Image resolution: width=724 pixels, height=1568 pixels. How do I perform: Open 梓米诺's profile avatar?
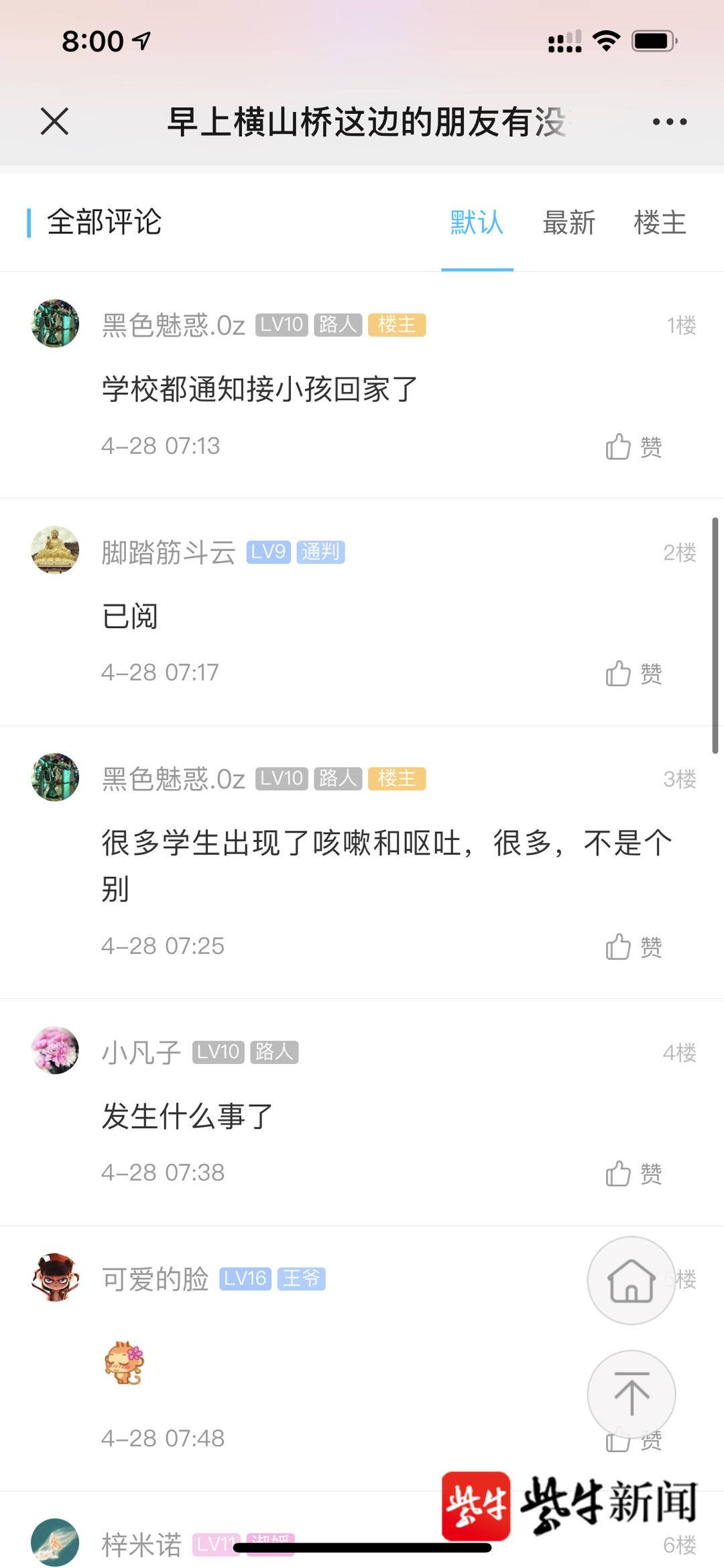(56, 1541)
